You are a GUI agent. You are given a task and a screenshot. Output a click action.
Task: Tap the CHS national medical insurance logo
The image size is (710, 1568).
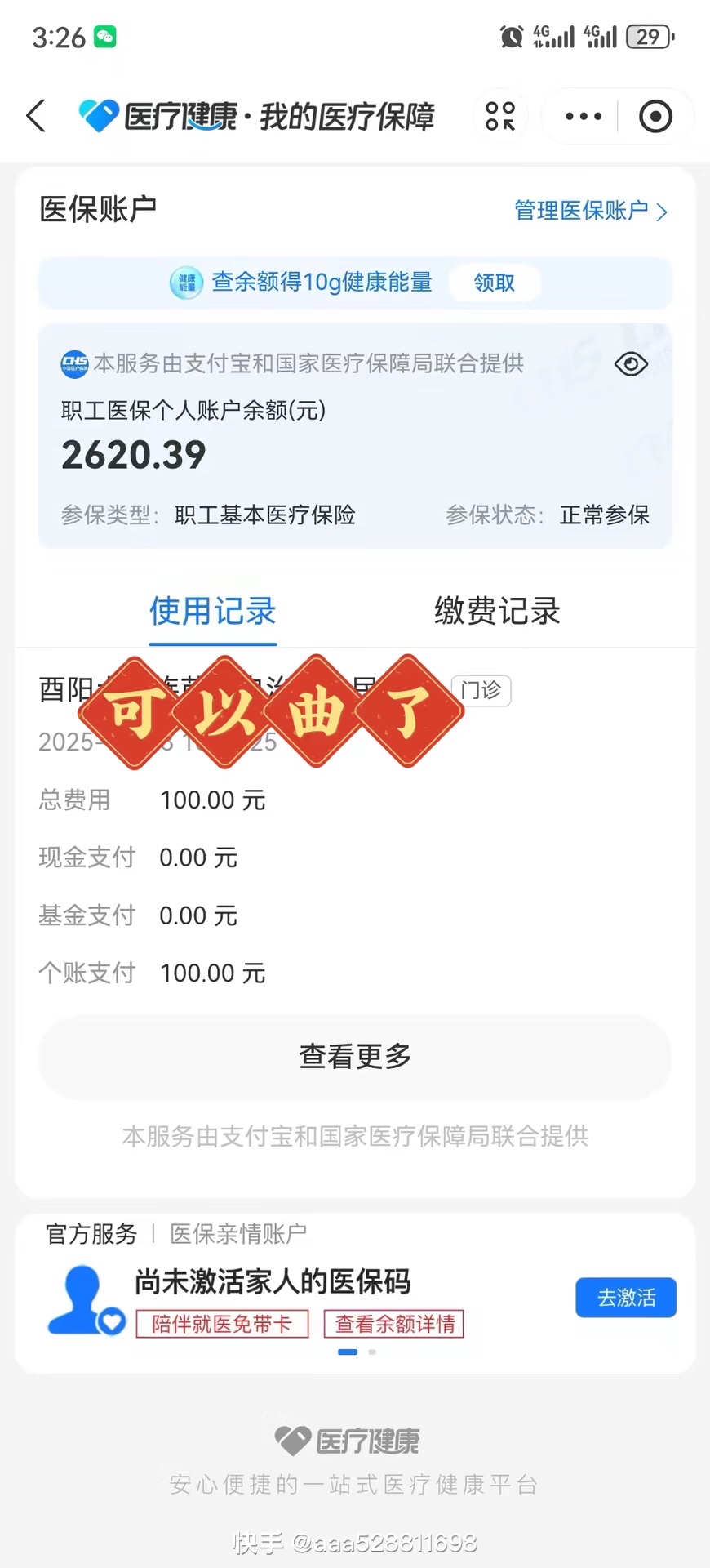(x=74, y=363)
